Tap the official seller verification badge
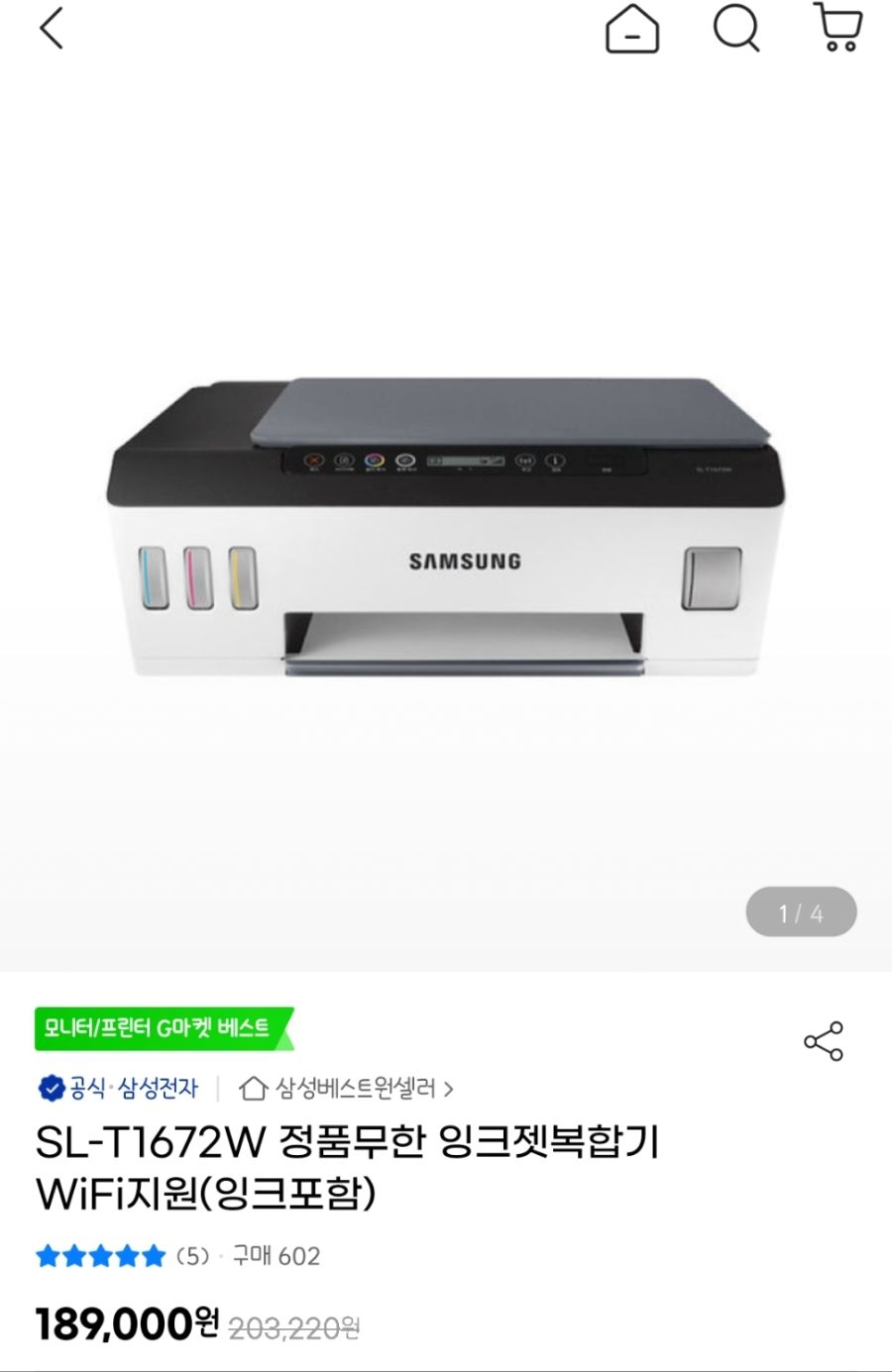Viewport: 892px width, 1372px height. (49, 1087)
